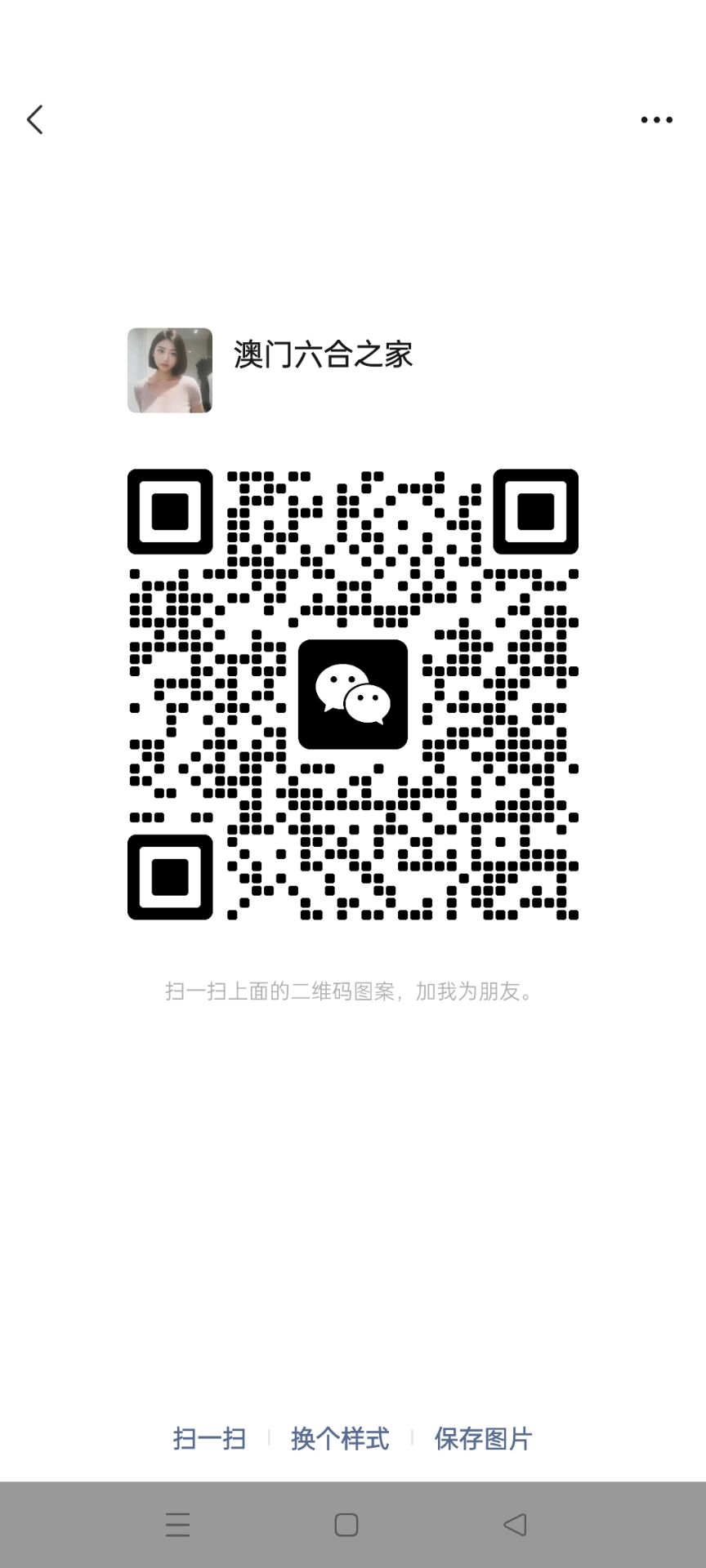Go back using the top-left arrow
706x1568 pixels.
pyautogui.click(x=34, y=120)
